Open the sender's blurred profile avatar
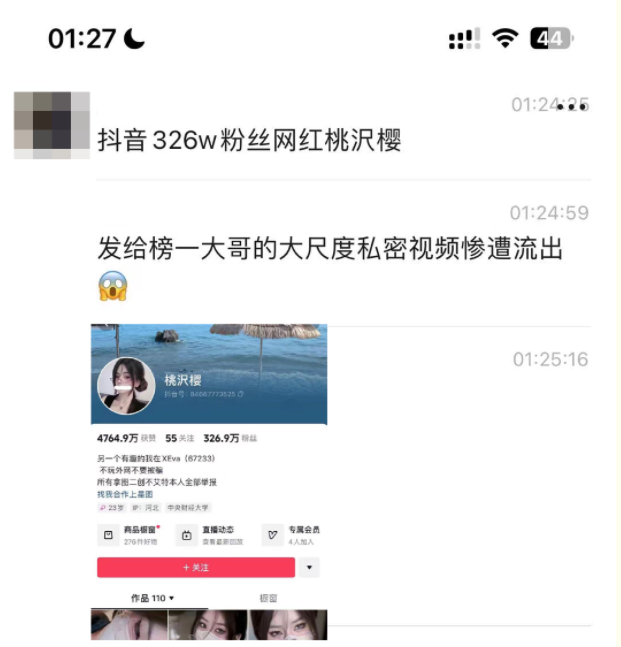 pyautogui.click(x=52, y=125)
